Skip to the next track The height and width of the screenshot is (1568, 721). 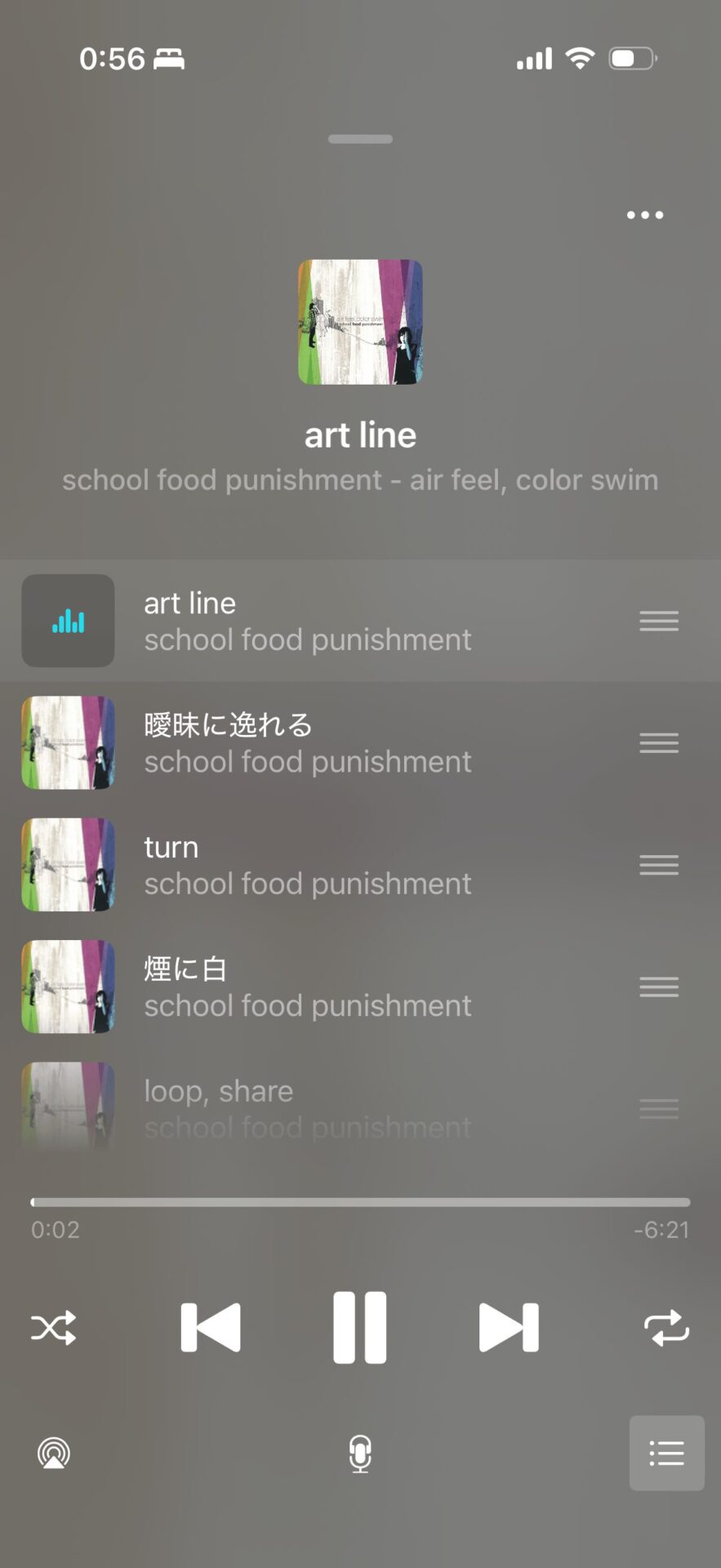tap(508, 1327)
